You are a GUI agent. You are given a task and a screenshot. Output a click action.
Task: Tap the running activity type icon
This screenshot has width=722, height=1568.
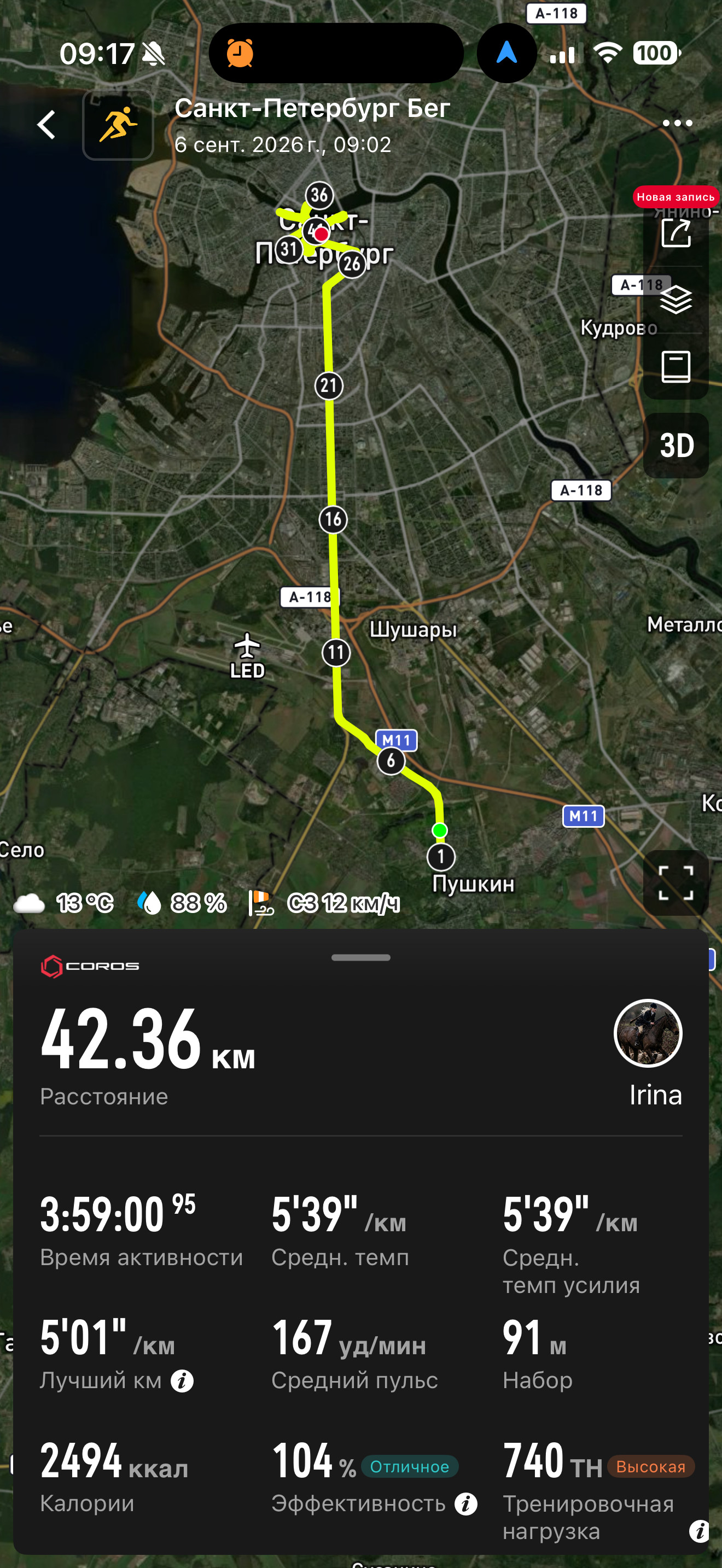pyautogui.click(x=118, y=125)
